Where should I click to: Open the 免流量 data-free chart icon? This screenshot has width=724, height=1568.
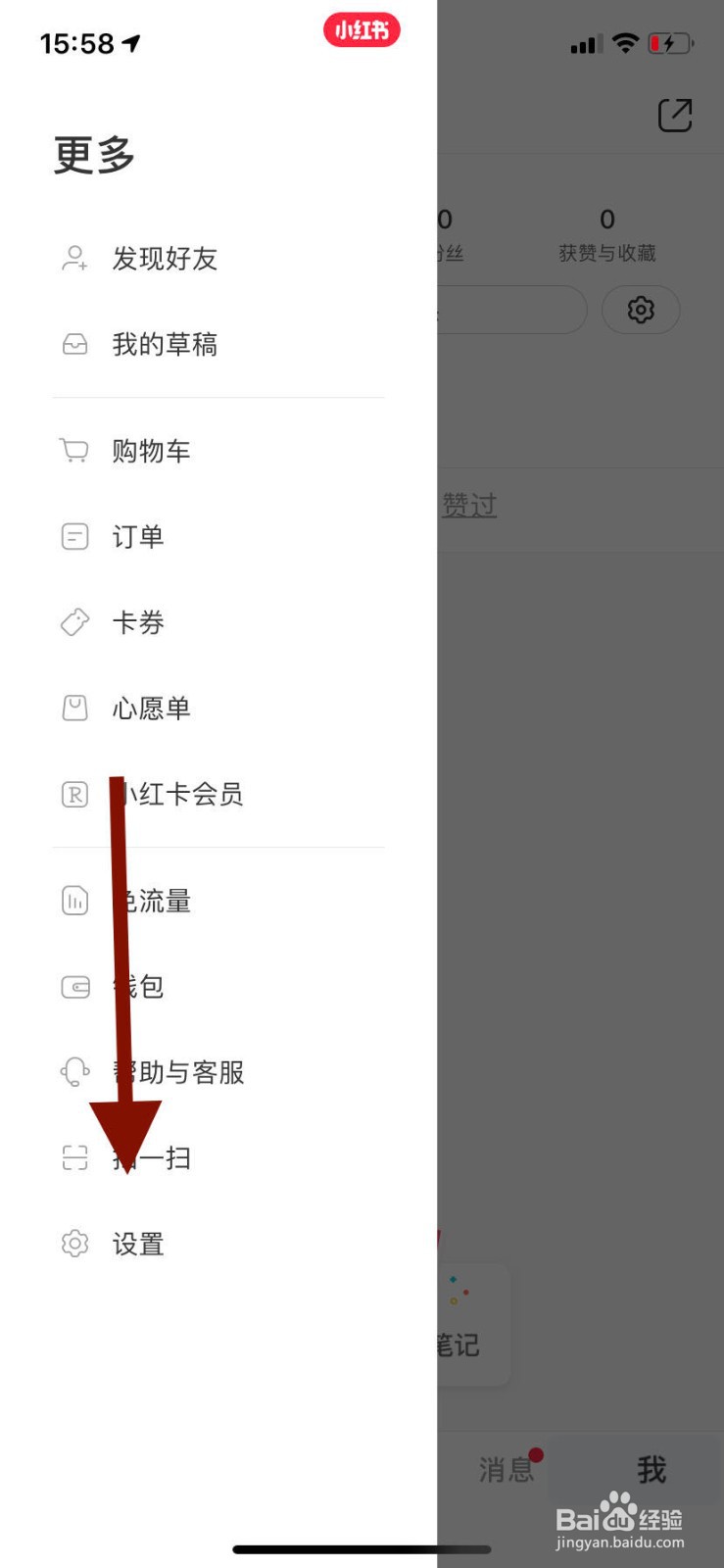tap(73, 900)
